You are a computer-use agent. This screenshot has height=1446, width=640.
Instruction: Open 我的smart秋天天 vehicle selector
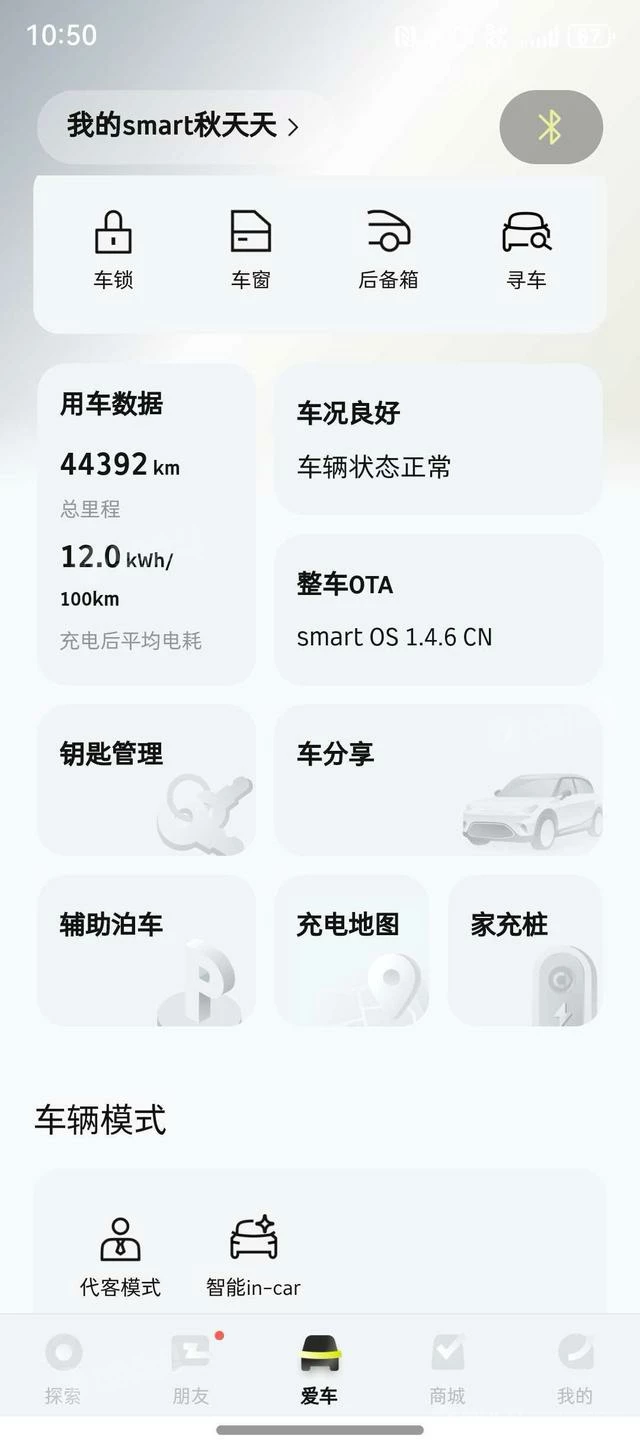[x=183, y=127]
